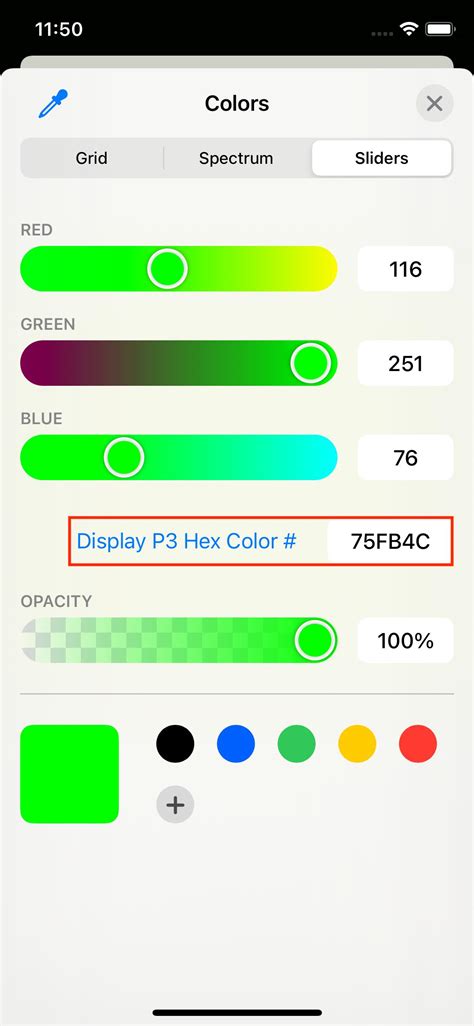Viewport: 474px width, 1026px height.
Task: Edit the red value field 116
Action: (x=405, y=269)
